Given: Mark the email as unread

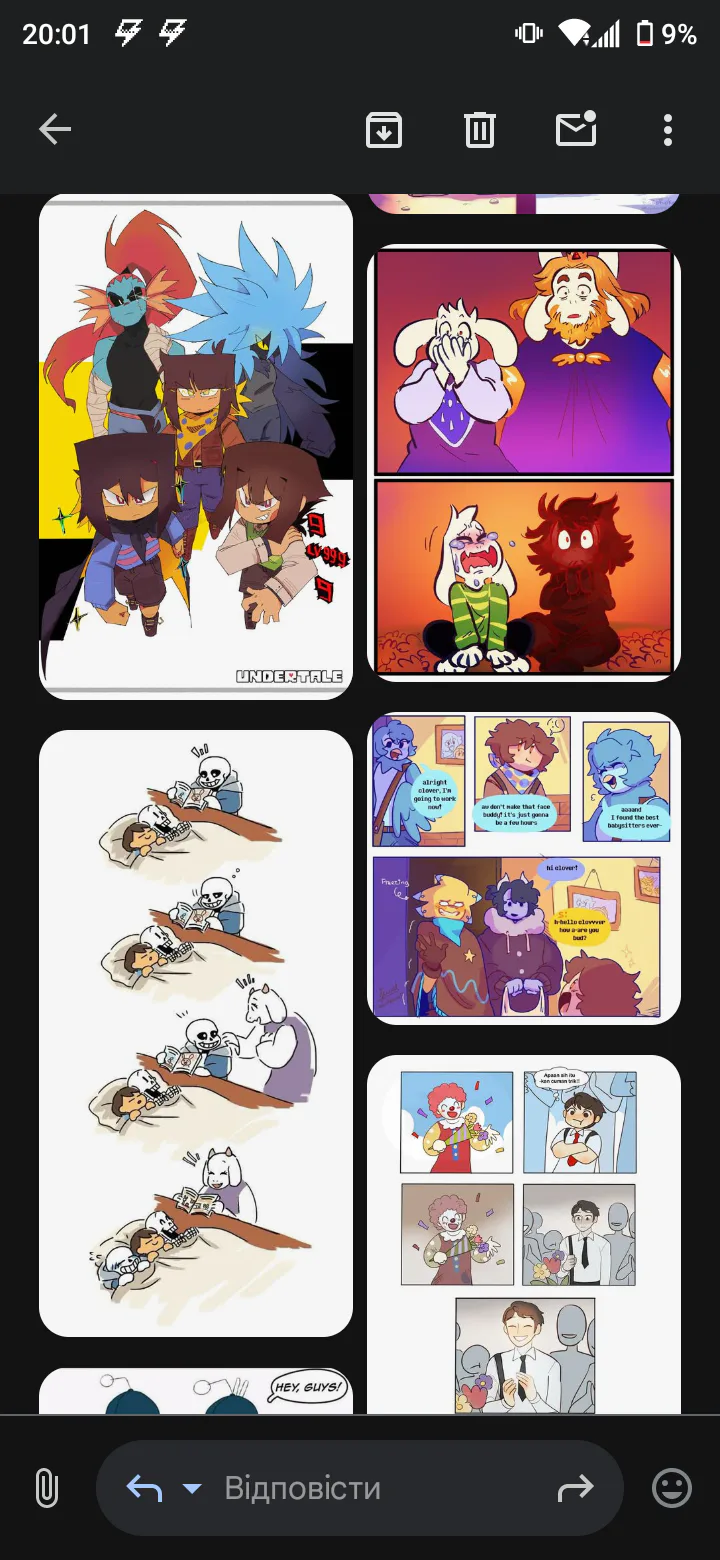Looking at the screenshot, I should click(x=577, y=128).
